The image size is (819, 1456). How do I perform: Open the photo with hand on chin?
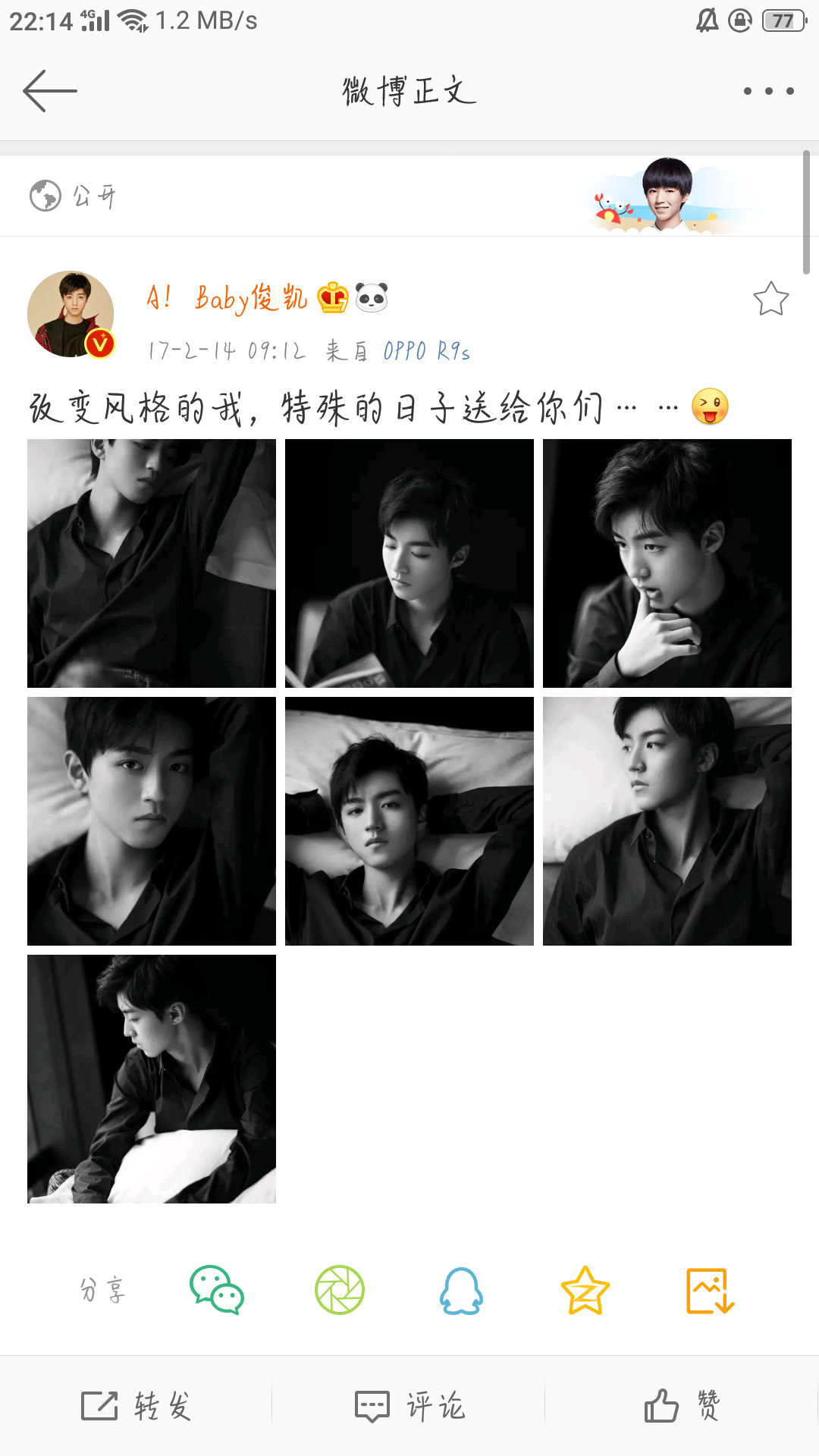click(667, 563)
